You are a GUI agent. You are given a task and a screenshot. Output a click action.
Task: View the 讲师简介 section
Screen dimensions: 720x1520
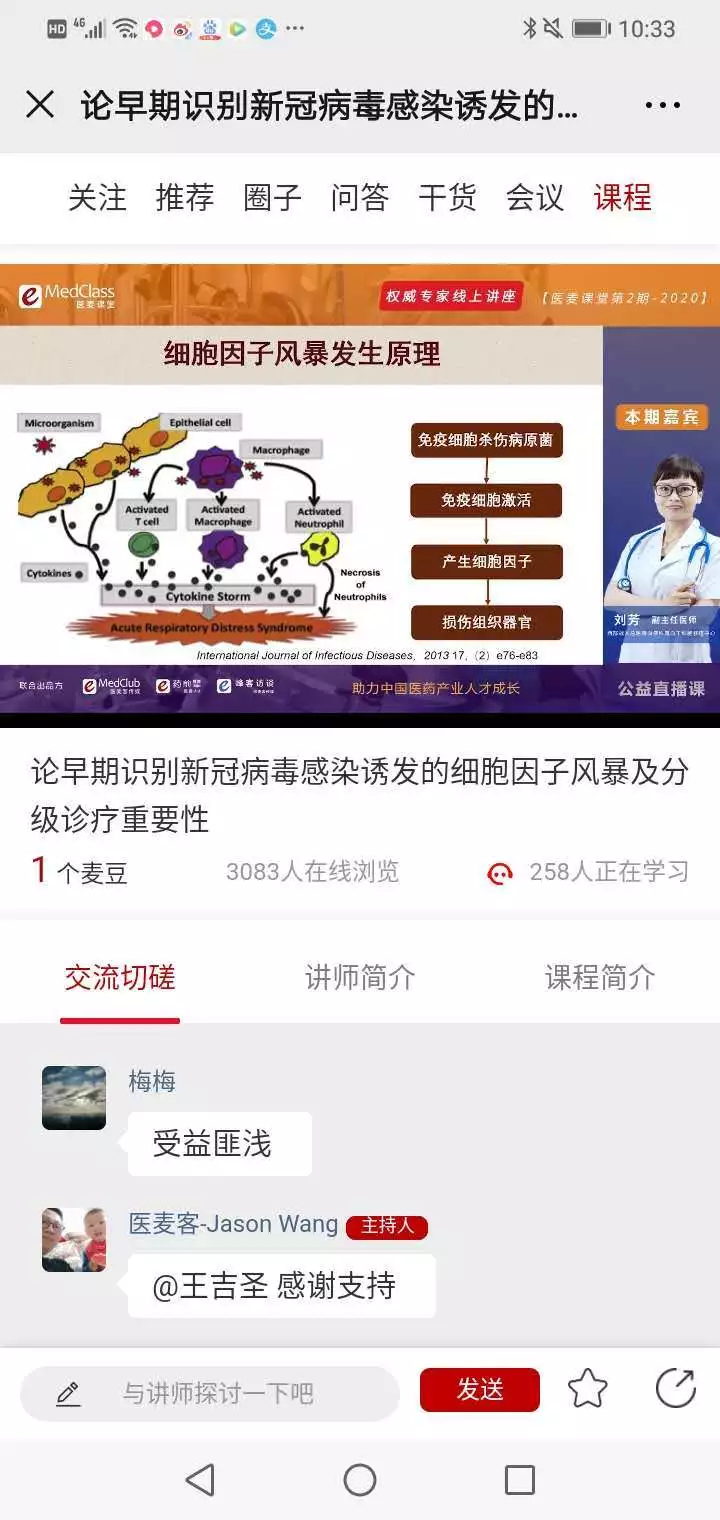click(360, 977)
